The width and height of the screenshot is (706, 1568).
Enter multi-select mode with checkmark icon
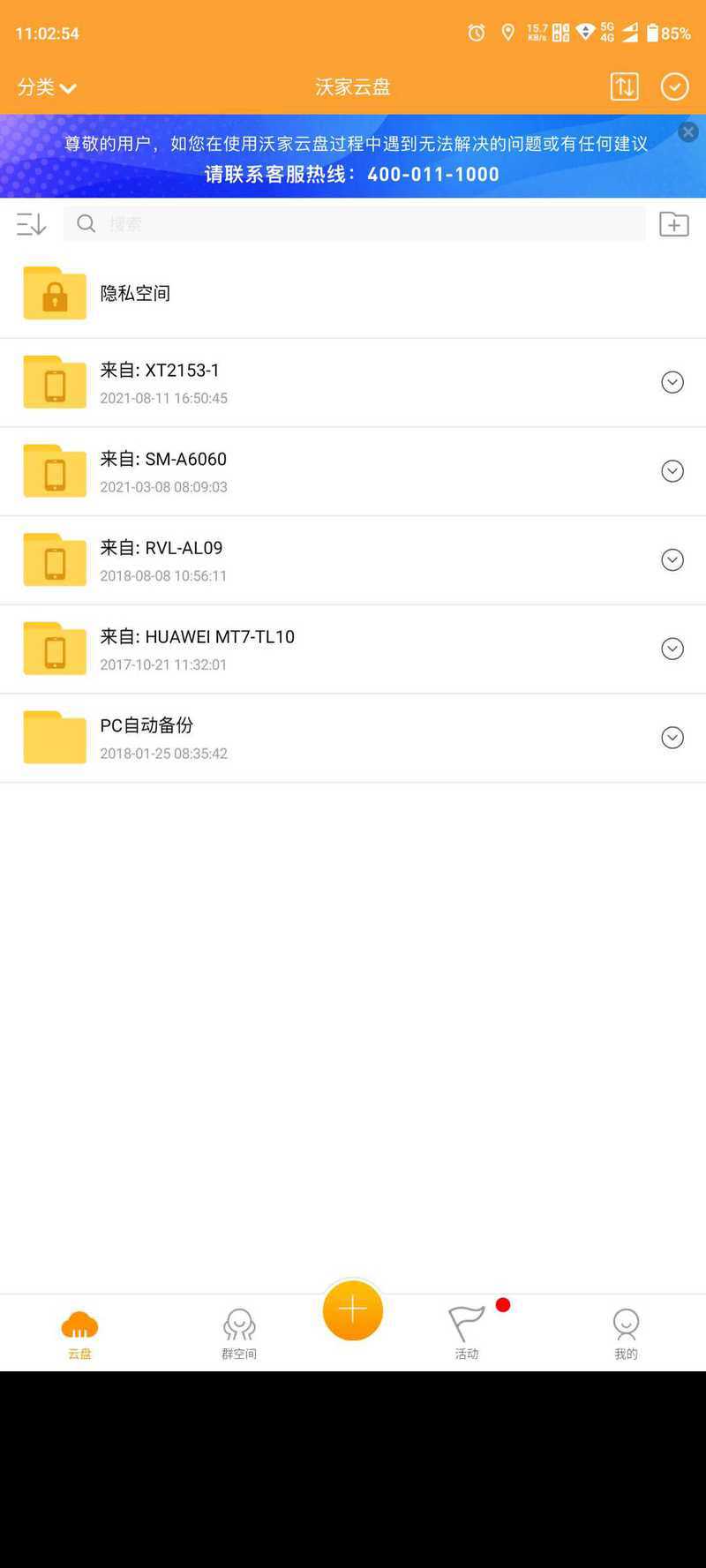(x=675, y=86)
